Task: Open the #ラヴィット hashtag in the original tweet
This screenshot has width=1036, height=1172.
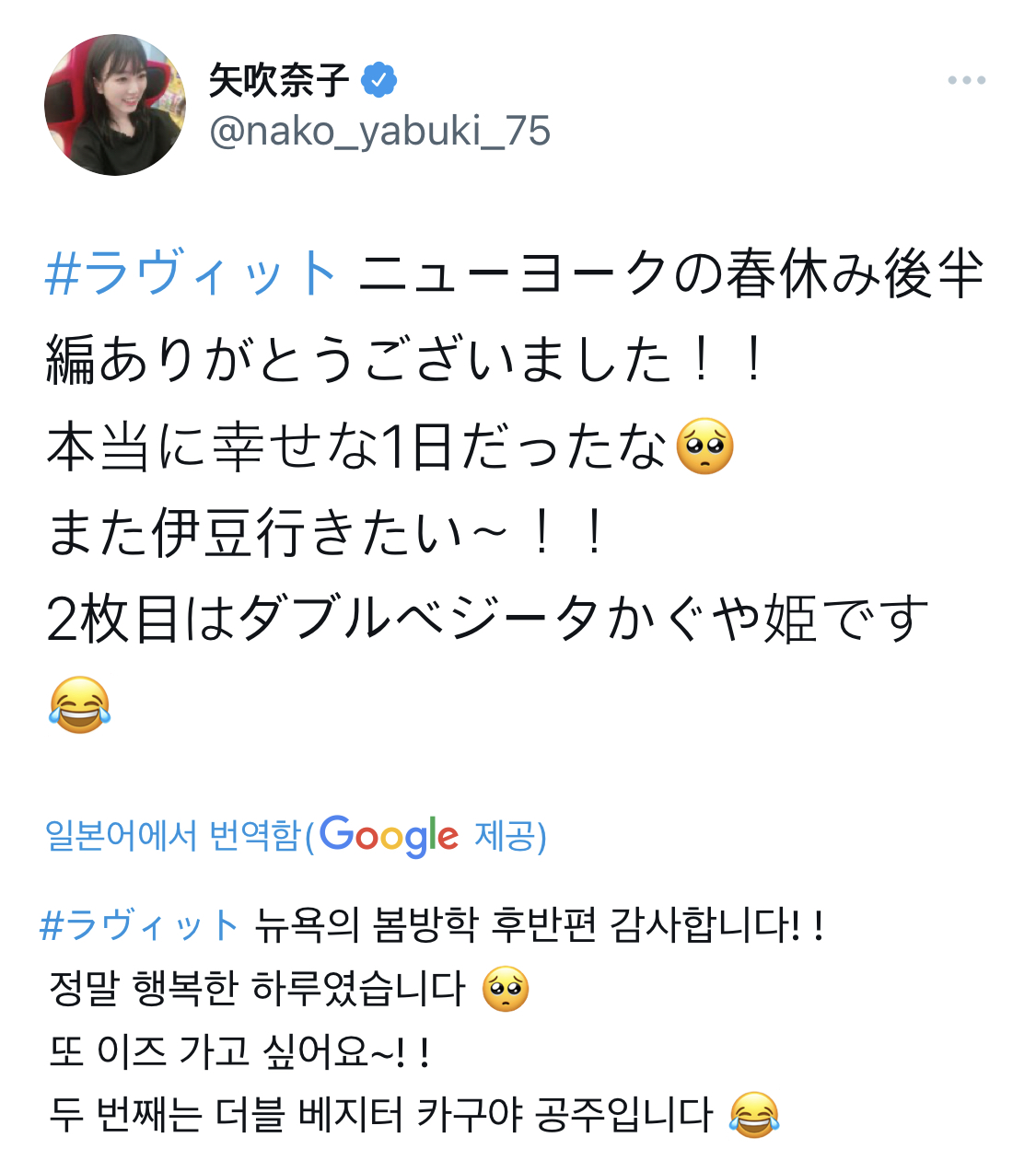Action: 192,273
